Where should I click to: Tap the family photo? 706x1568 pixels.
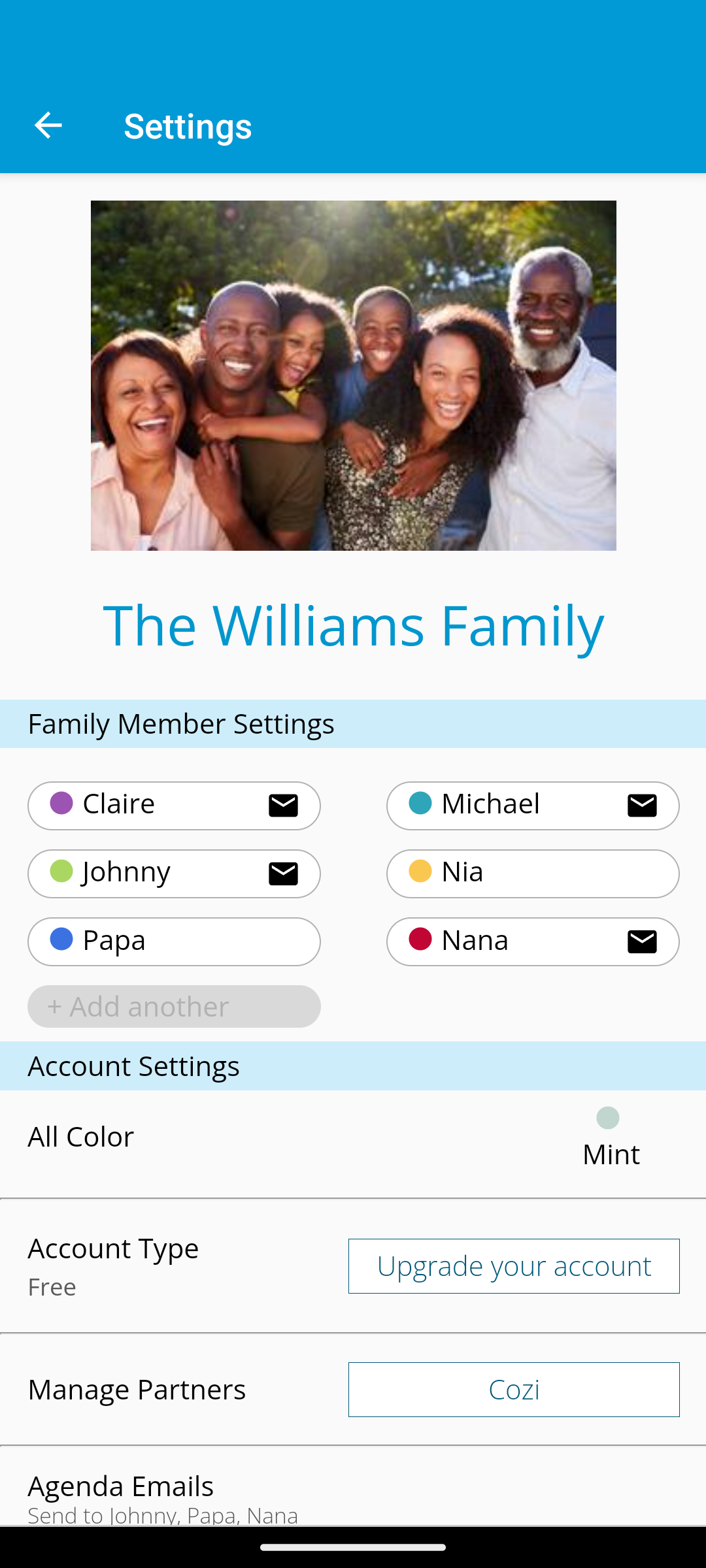[354, 376]
